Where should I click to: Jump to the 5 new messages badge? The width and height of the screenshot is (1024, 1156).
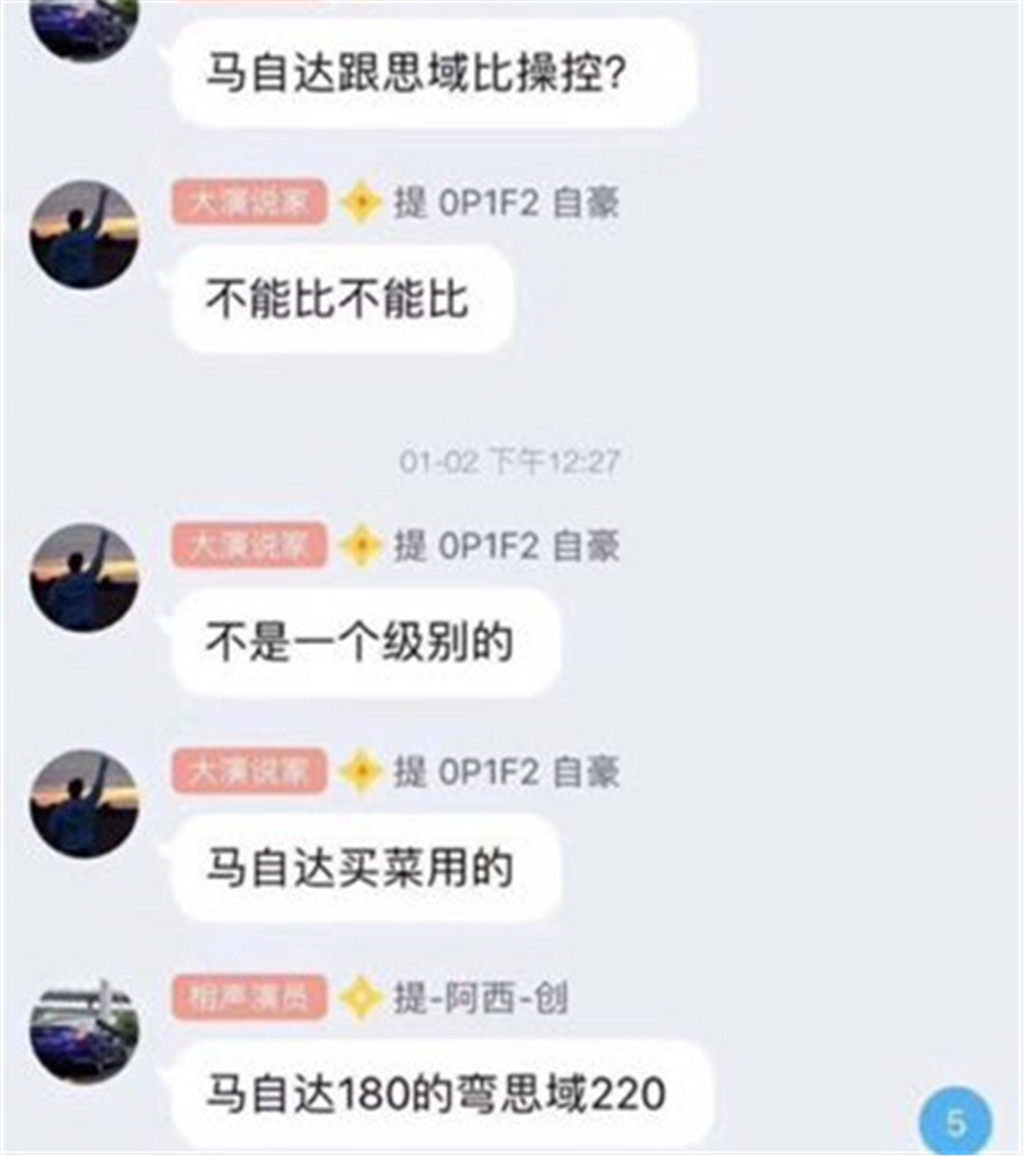click(x=956, y=1123)
